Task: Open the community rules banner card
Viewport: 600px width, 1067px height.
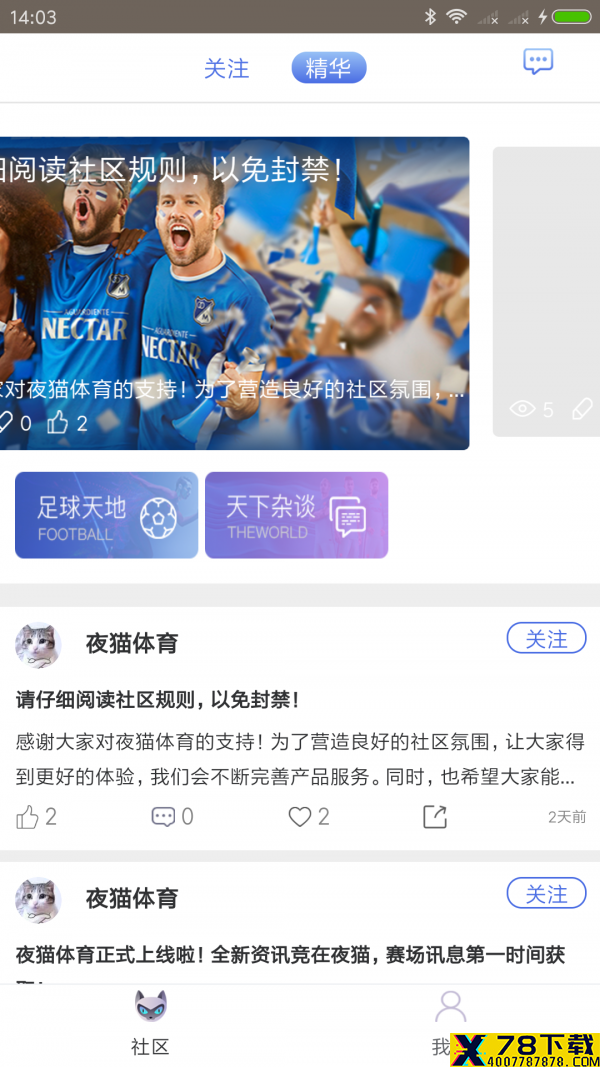Action: click(x=234, y=292)
